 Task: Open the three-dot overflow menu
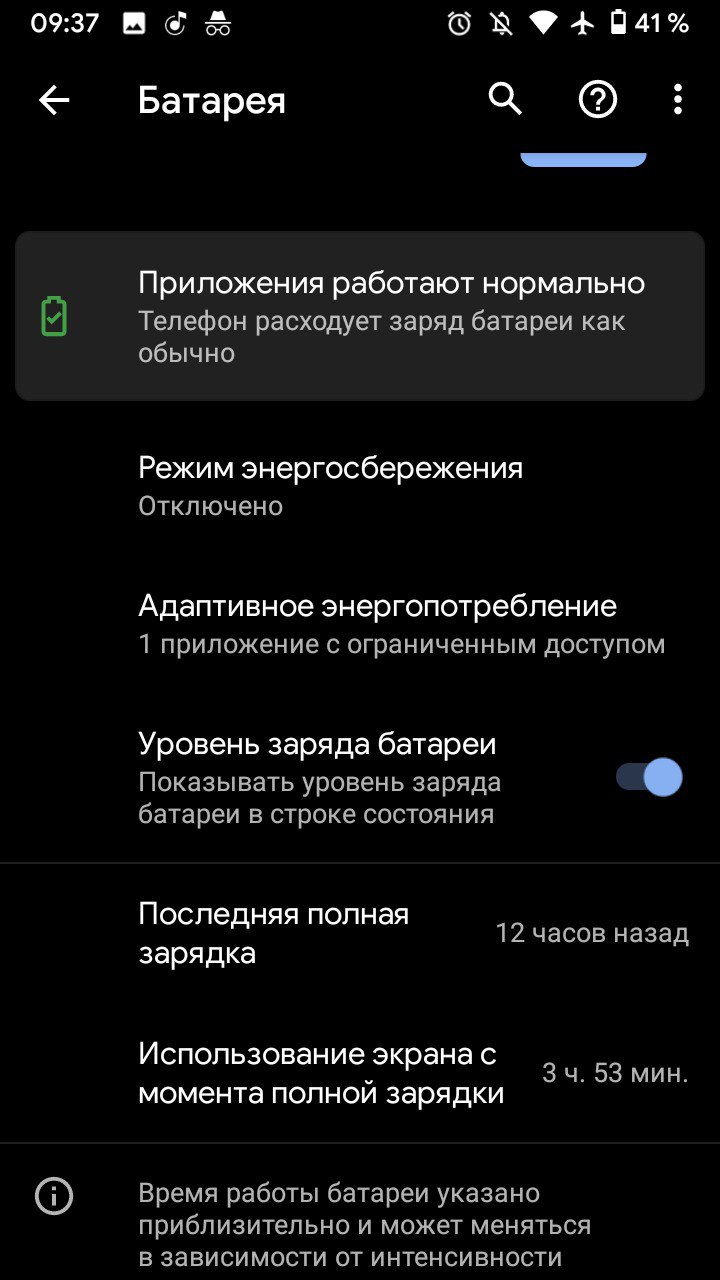(x=678, y=100)
